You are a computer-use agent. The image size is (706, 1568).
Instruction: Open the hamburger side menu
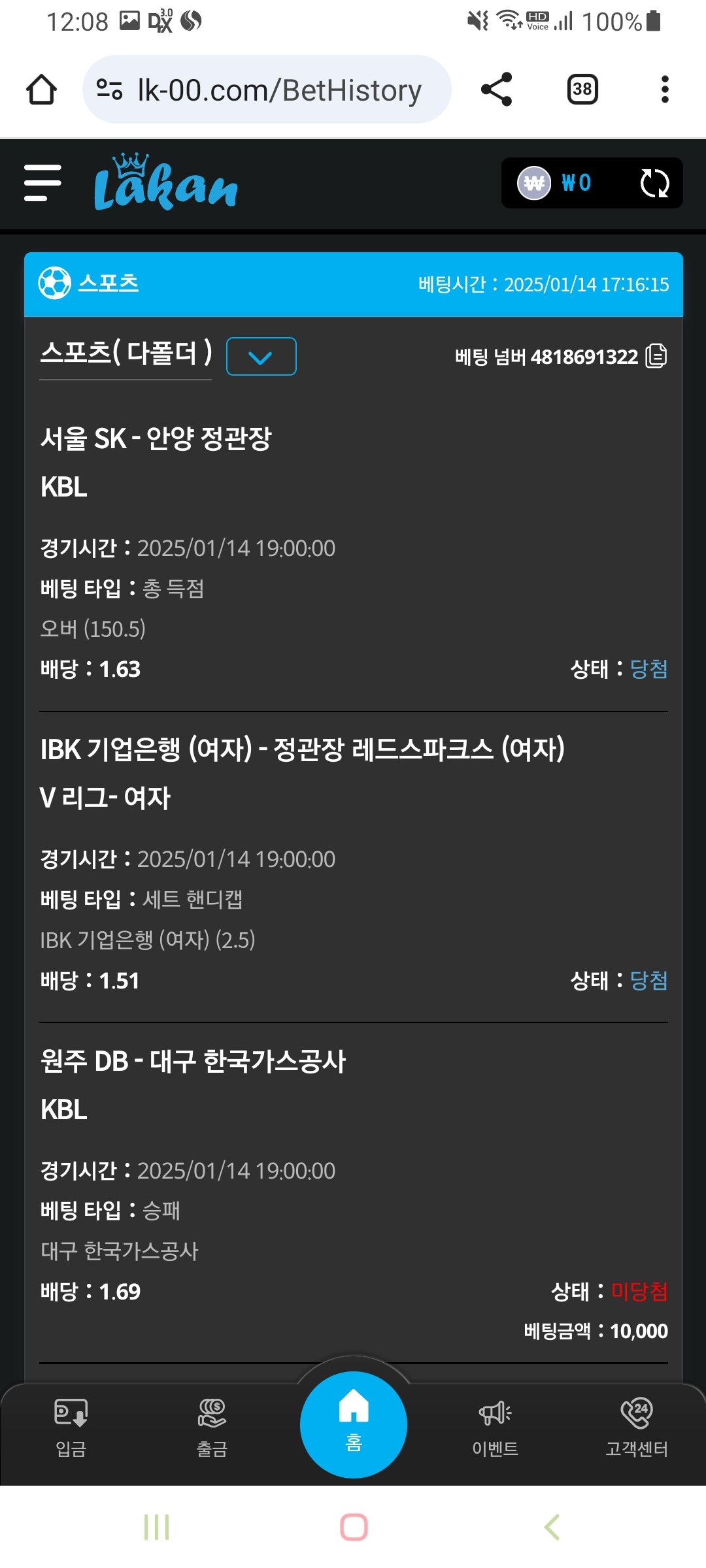42,183
